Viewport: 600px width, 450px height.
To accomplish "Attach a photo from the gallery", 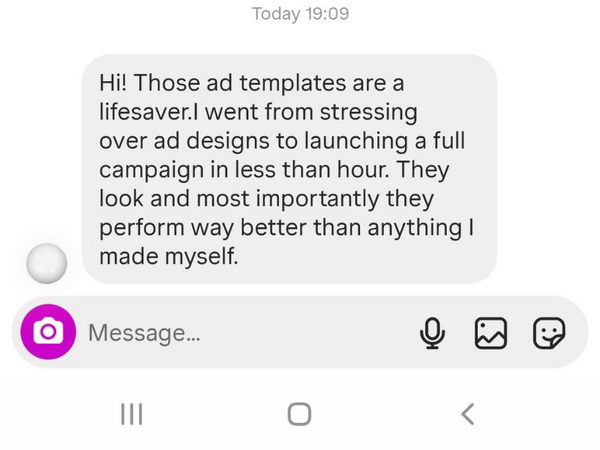I will click(x=491, y=333).
